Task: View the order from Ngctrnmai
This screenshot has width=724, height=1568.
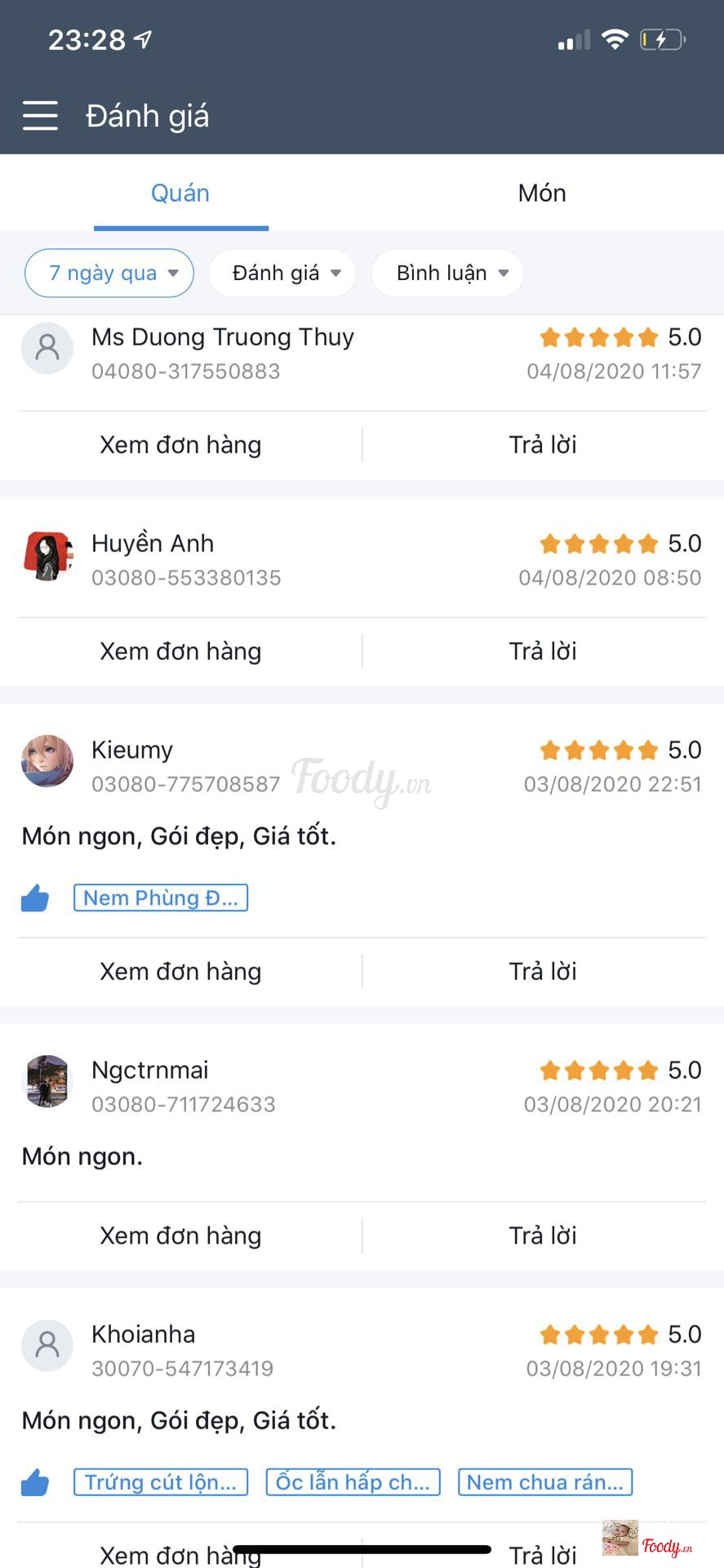Action: tap(180, 1236)
